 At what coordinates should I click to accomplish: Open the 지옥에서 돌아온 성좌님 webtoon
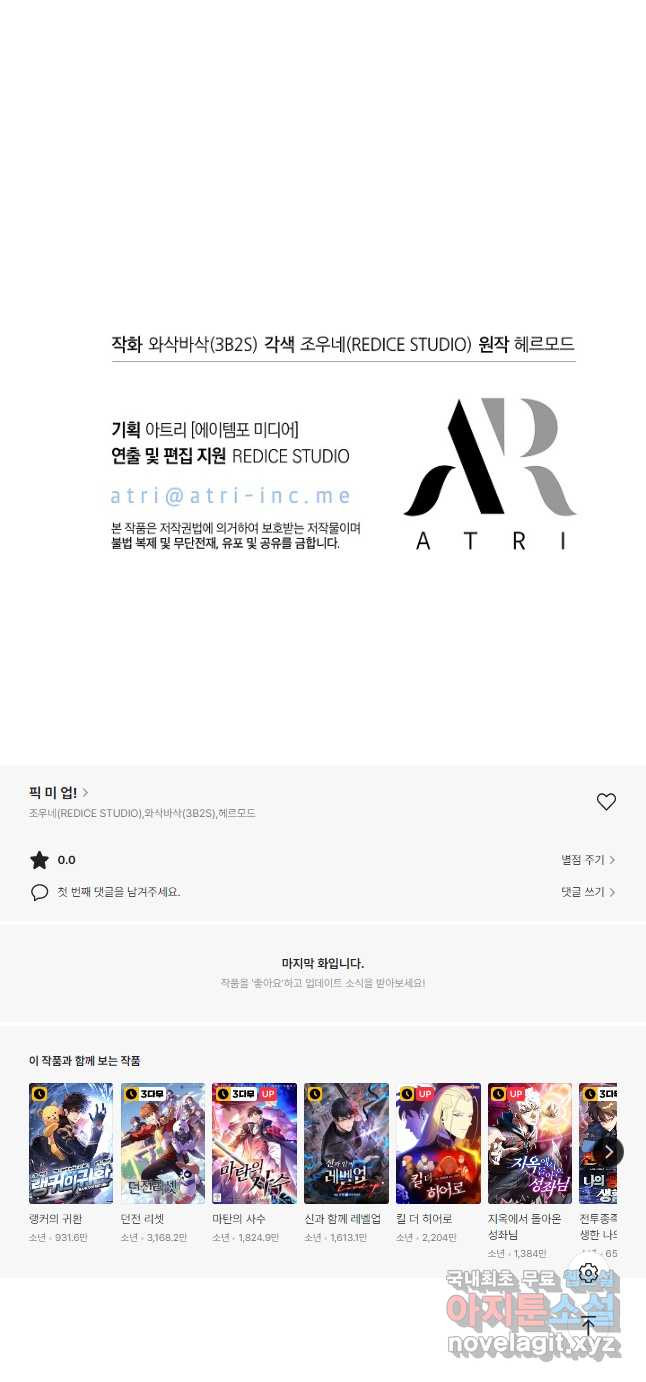(x=530, y=1143)
